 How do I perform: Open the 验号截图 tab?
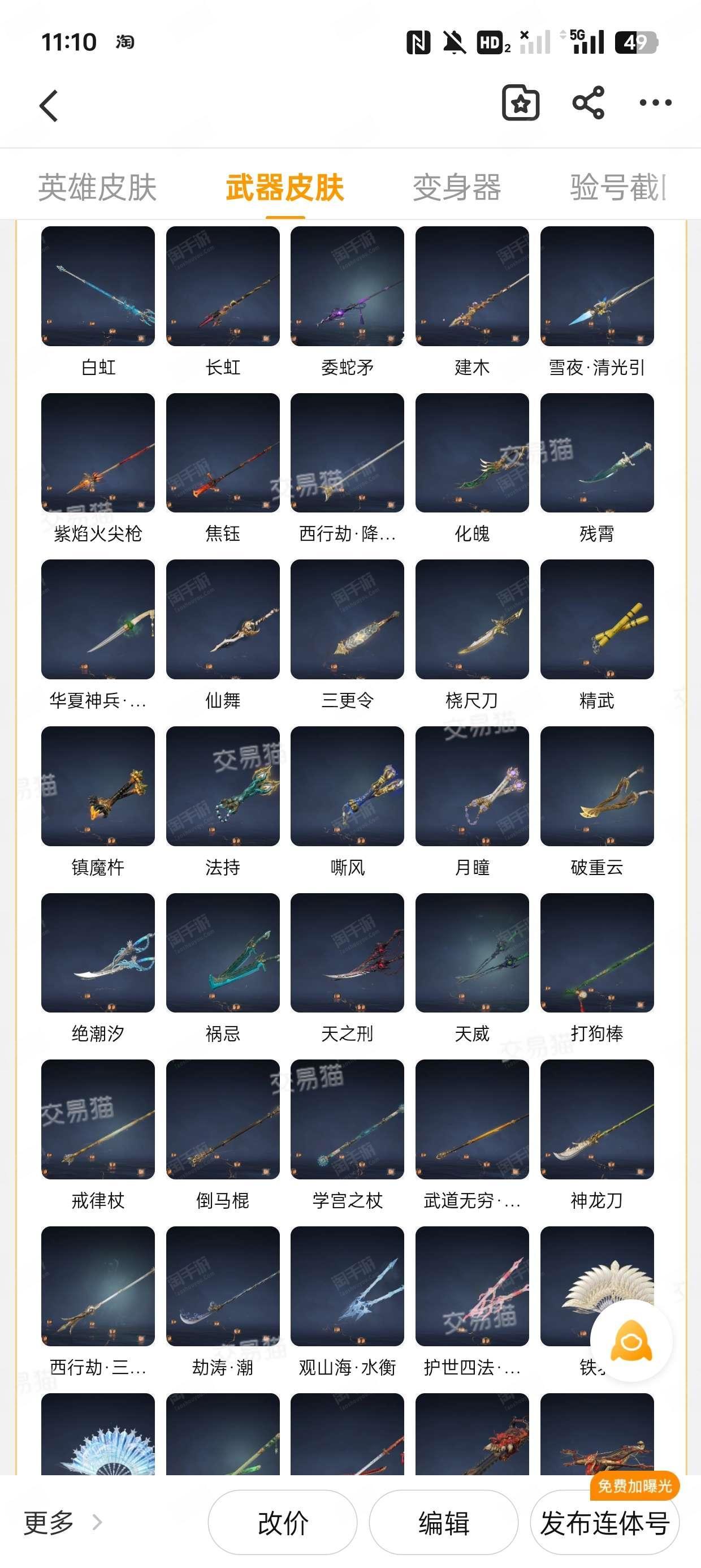[617, 187]
